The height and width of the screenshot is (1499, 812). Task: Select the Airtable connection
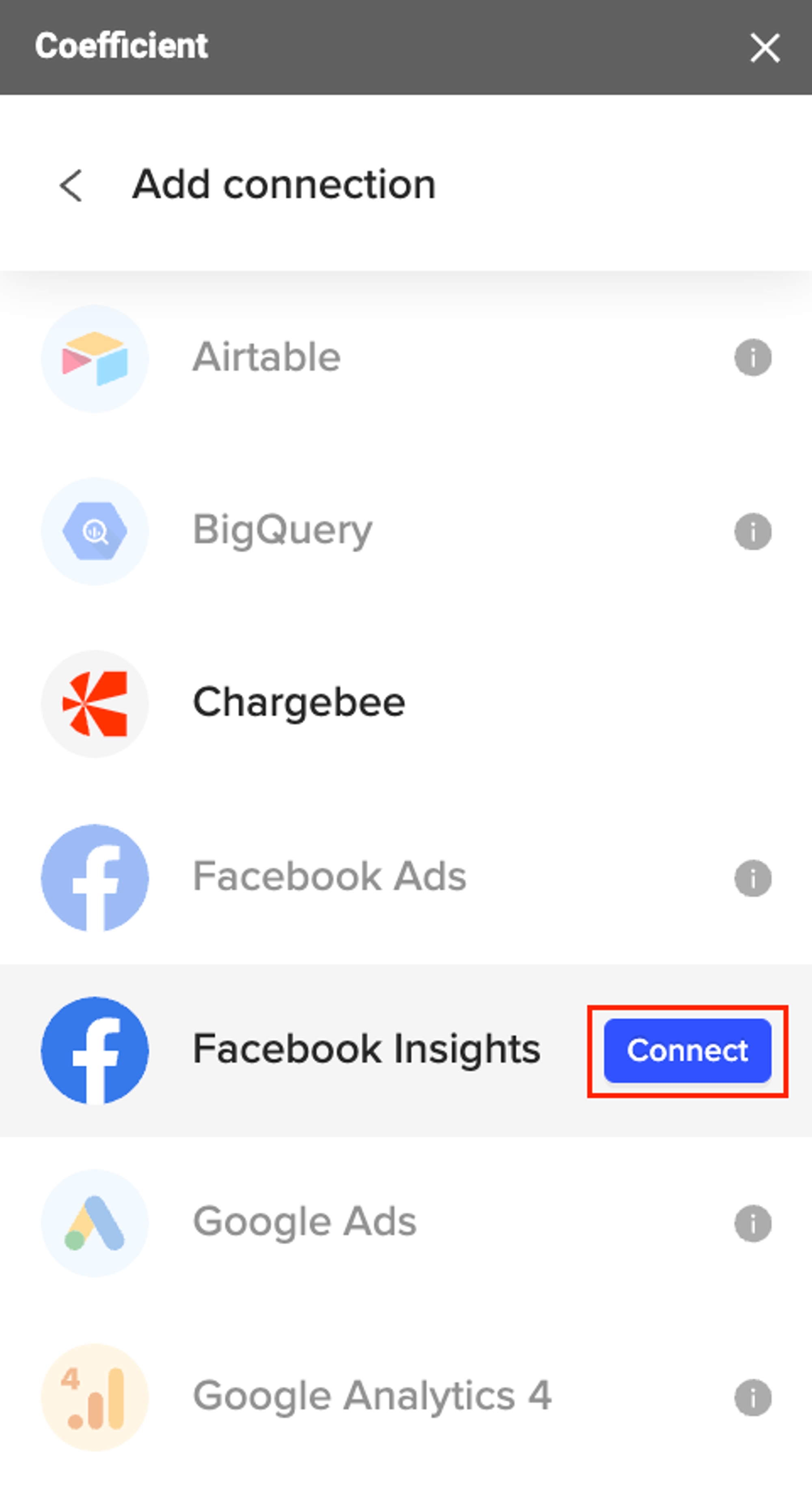(267, 357)
